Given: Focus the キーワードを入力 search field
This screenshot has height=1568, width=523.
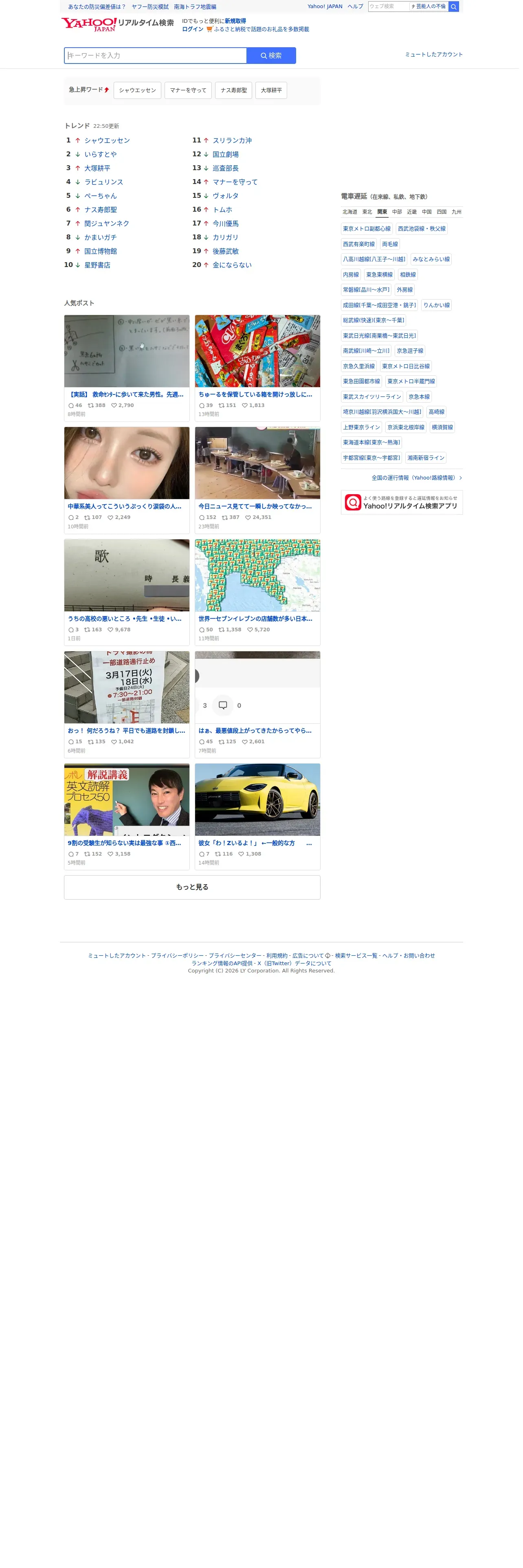Looking at the screenshot, I should point(156,56).
